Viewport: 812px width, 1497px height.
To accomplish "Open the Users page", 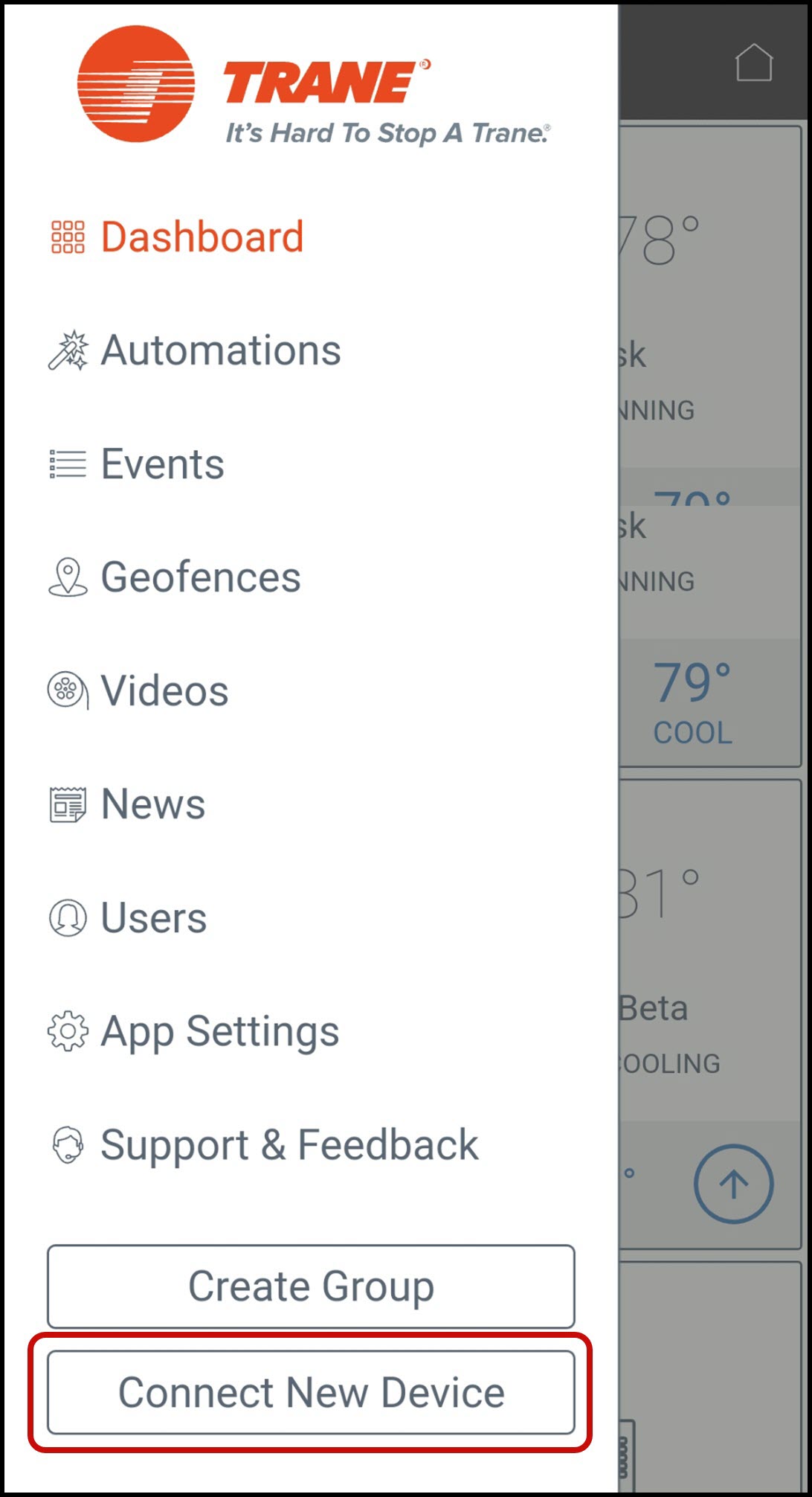I will click(x=153, y=917).
